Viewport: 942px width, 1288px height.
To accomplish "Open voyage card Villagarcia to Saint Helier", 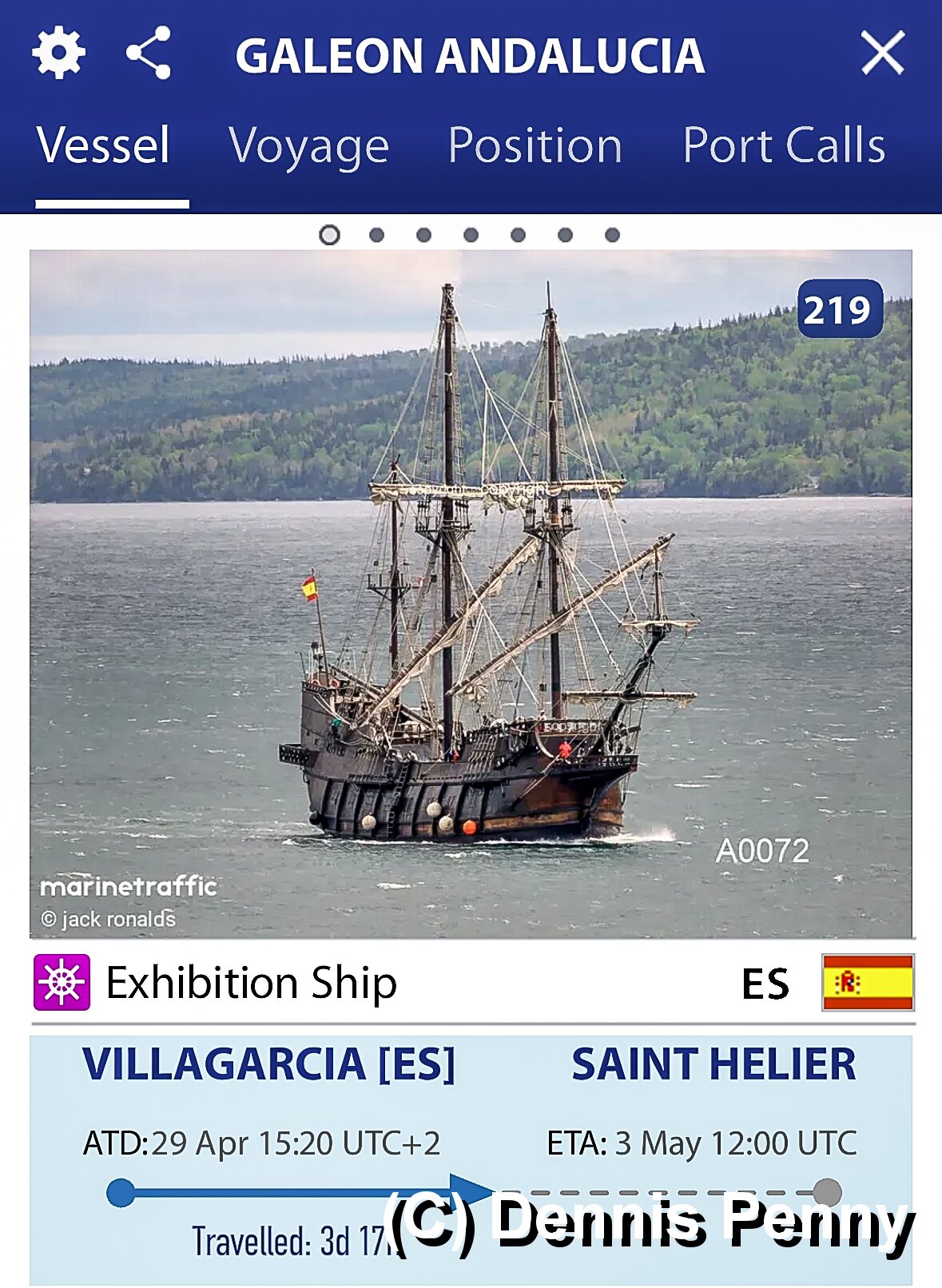I will [471, 1159].
